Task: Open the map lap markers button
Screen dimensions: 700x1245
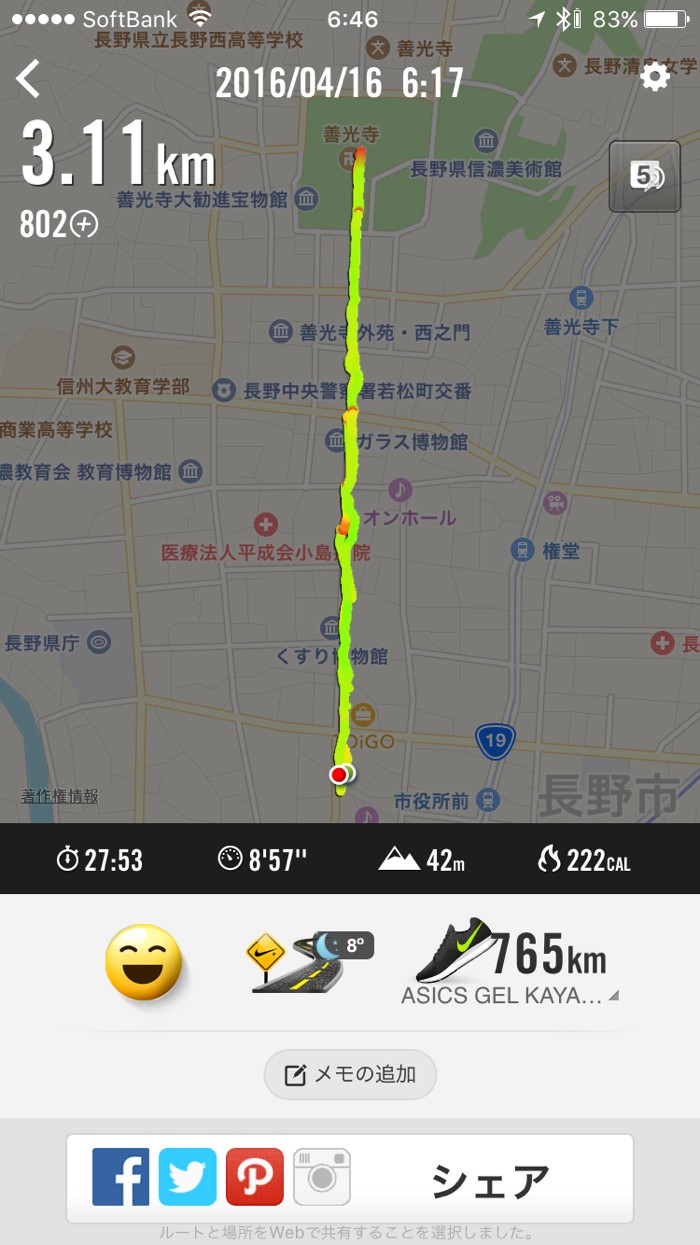Action: [x=644, y=177]
